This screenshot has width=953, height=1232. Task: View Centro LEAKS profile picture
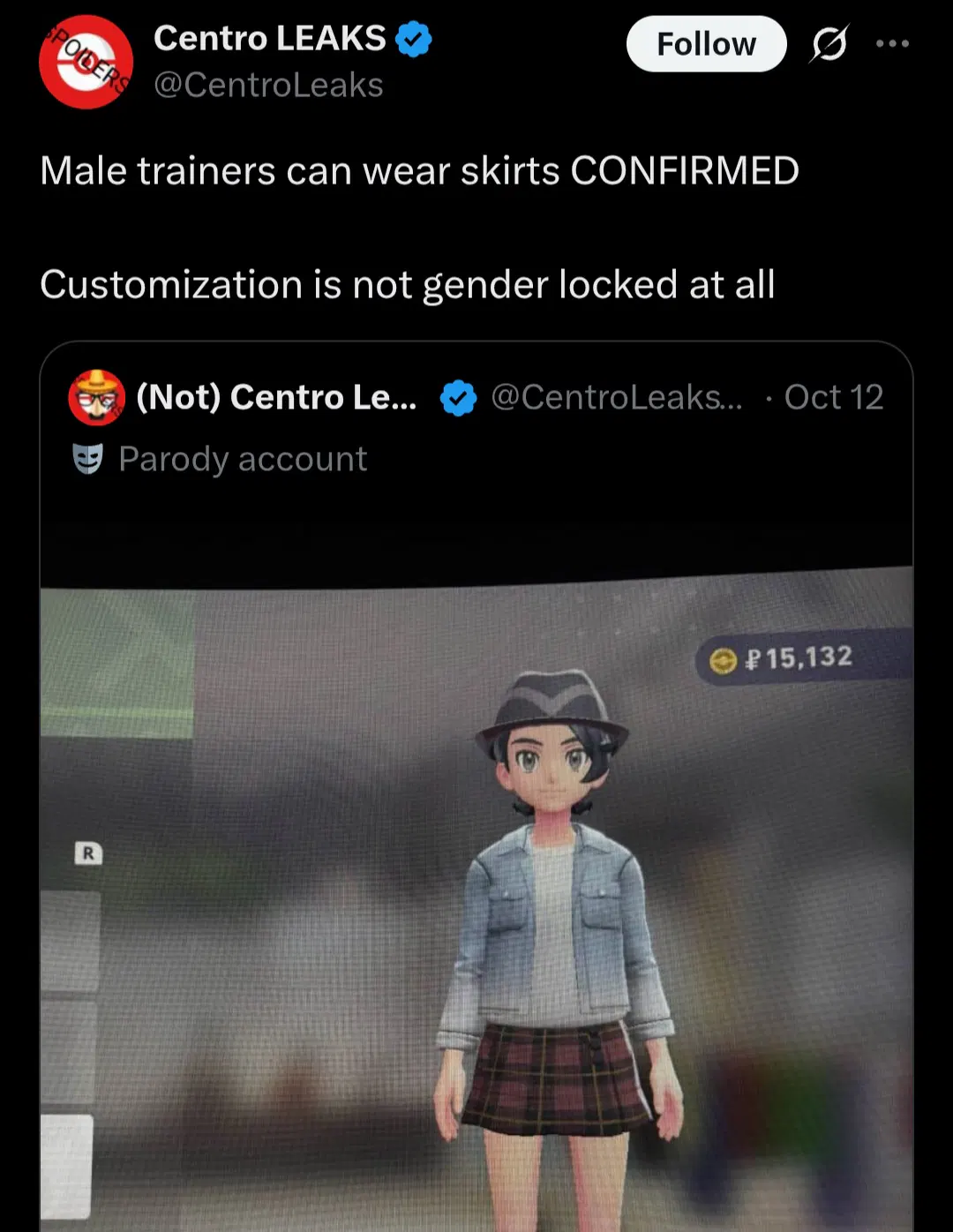point(86,62)
